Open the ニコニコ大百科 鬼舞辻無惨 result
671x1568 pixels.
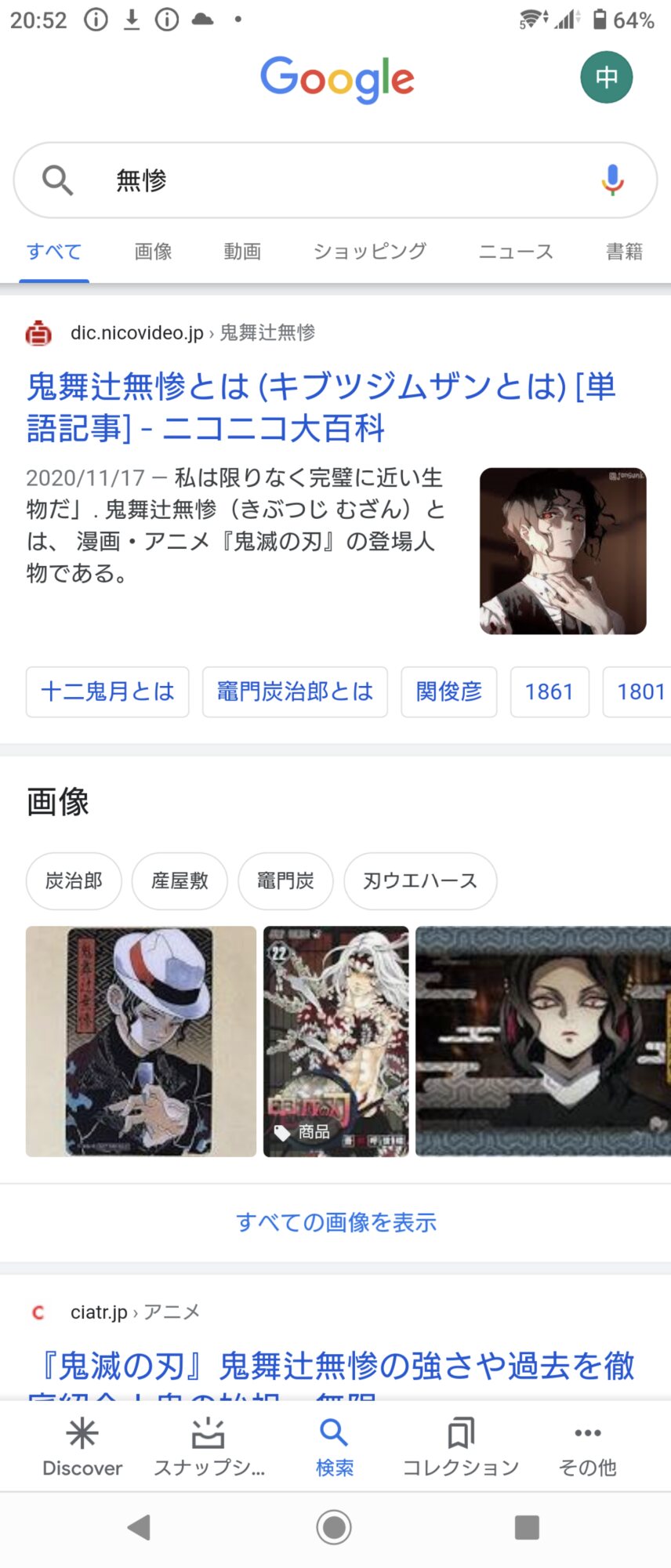321,407
